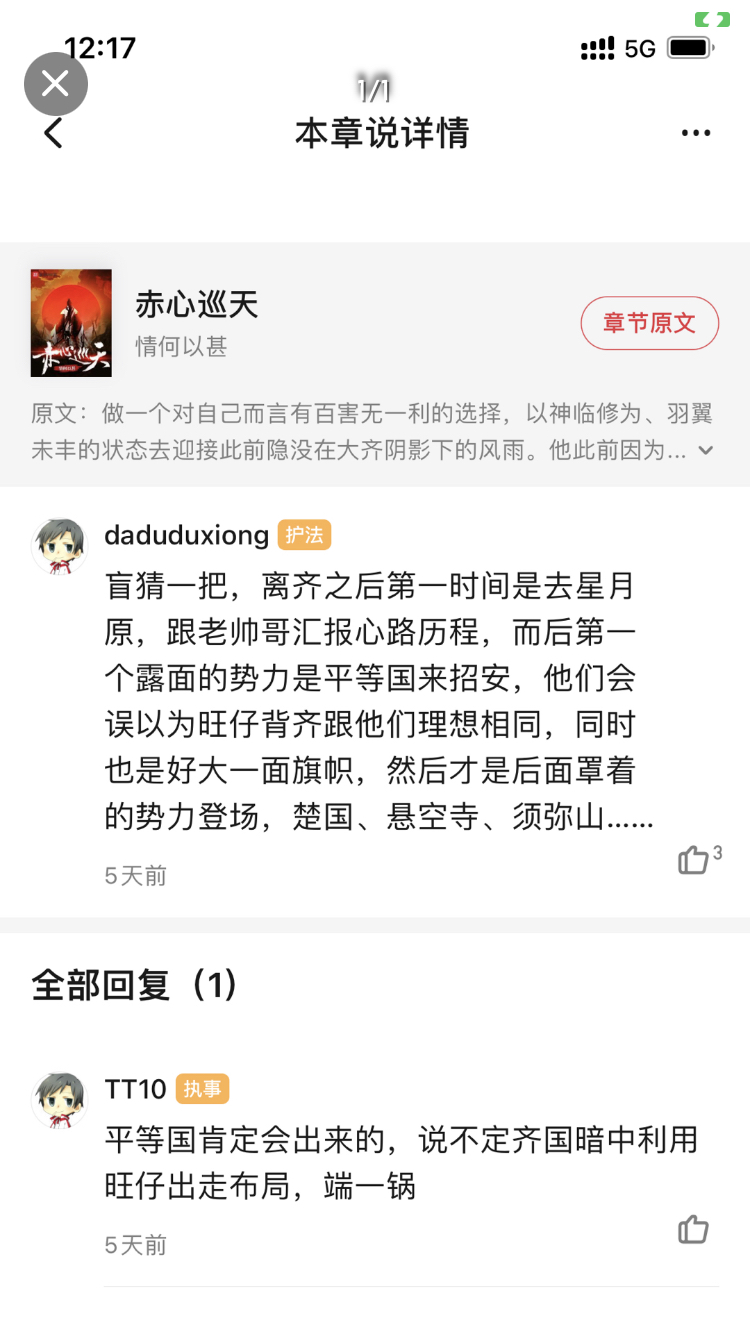Tap the 章节原文 button
The height and width of the screenshot is (1334, 750).
point(649,323)
